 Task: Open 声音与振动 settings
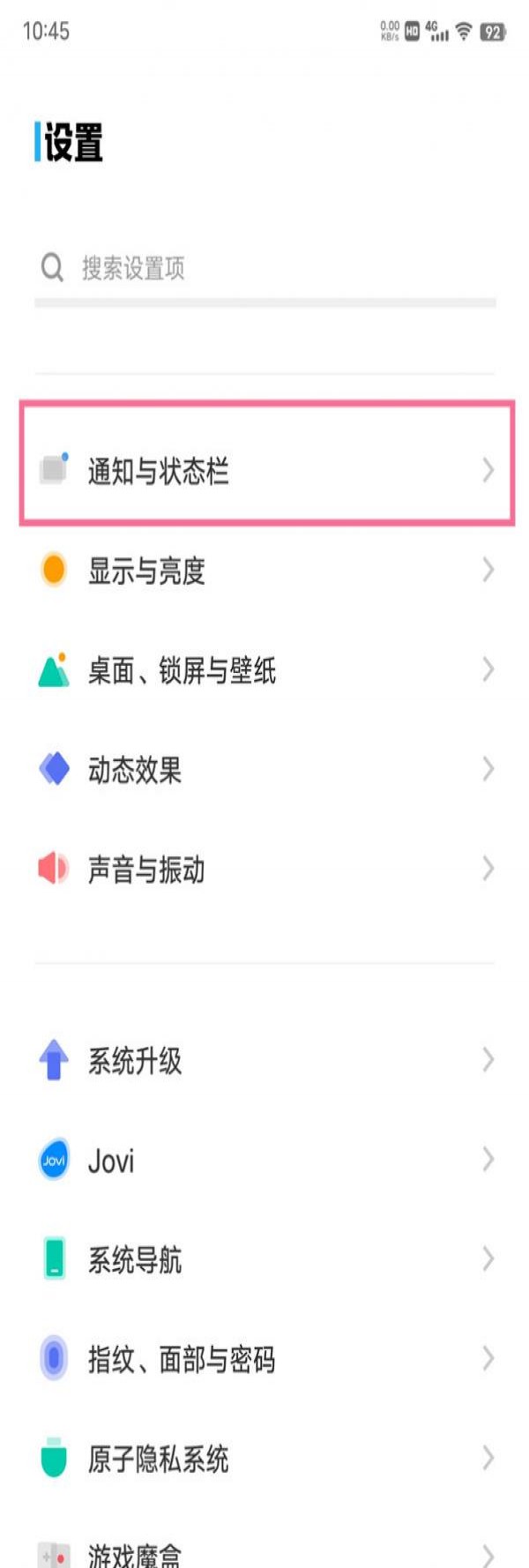(264, 870)
